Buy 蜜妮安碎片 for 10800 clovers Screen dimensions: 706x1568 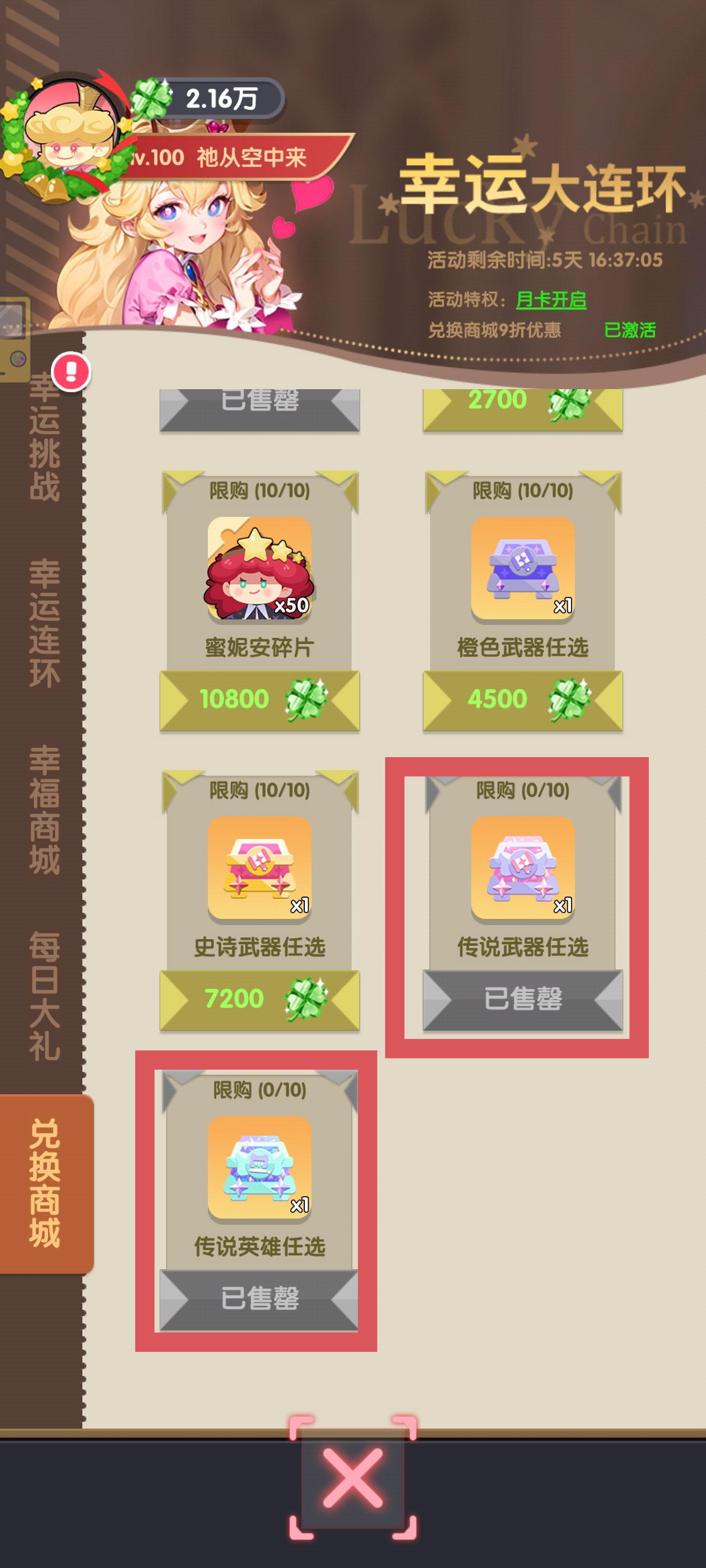pyautogui.click(x=259, y=699)
